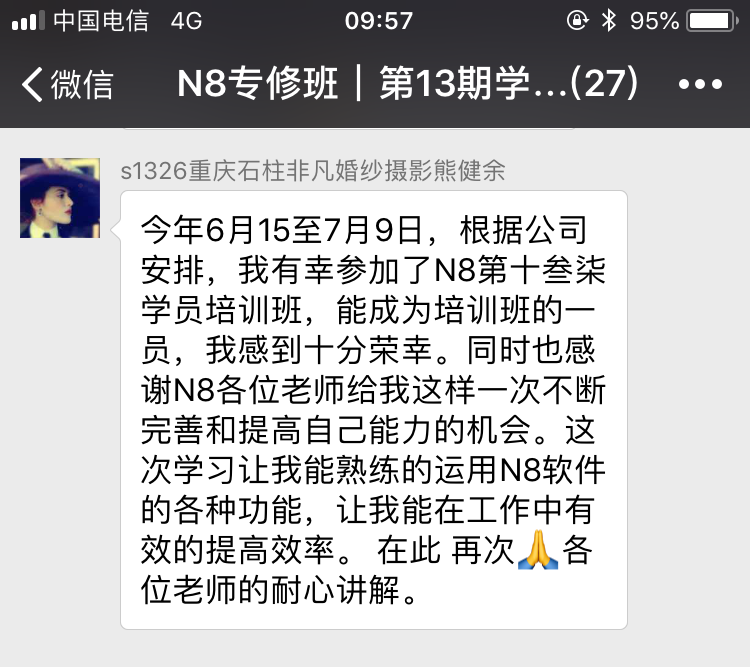This screenshot has width=750, height=667.
Task: Go back to the 微信 chat list
Action: tap(67, 85)
